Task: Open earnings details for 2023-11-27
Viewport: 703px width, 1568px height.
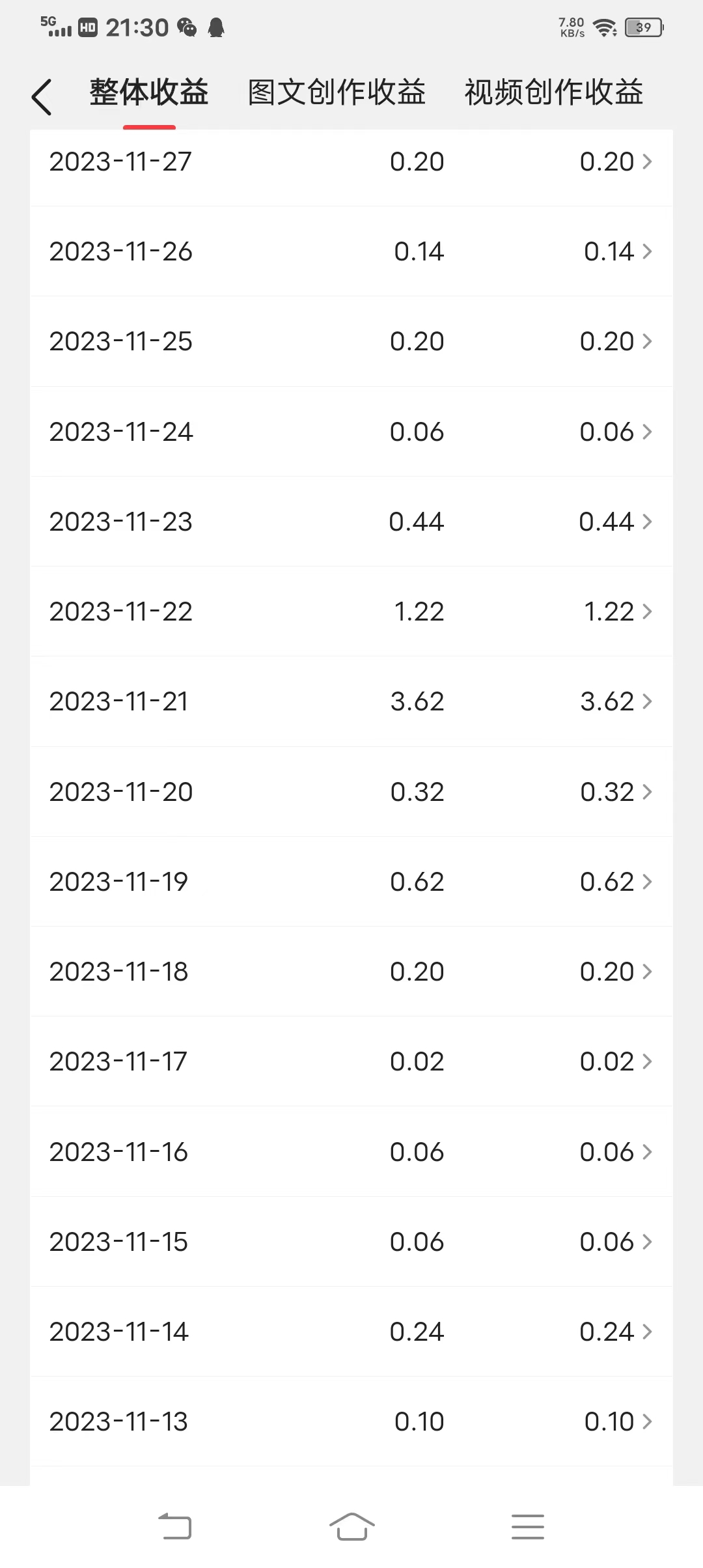Action: [x=351, y=161]
